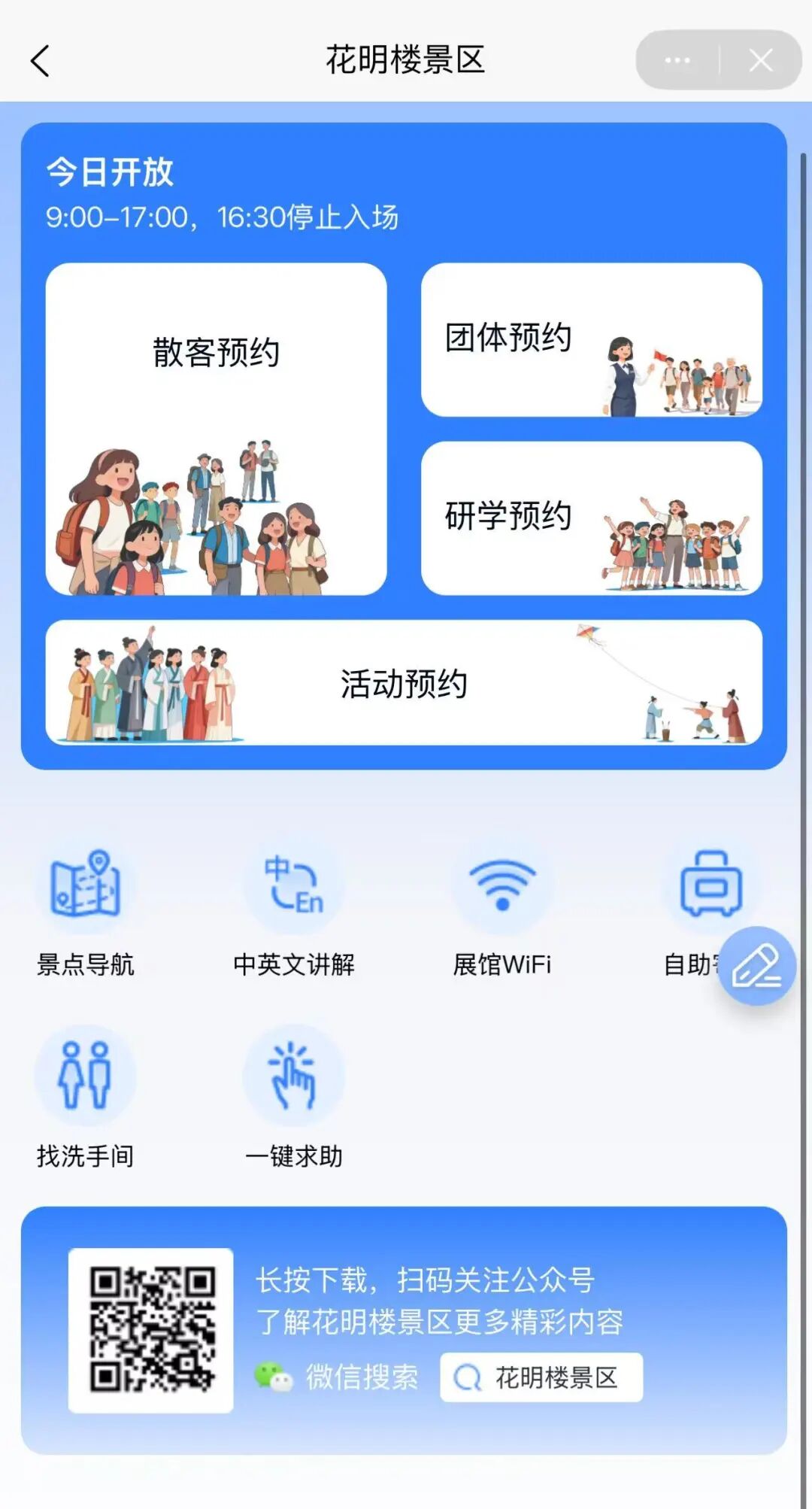The width and height of the screenshot is (812, 1509).
Task: Open 活动预约 activity booking banner
Action: (404, 683)
